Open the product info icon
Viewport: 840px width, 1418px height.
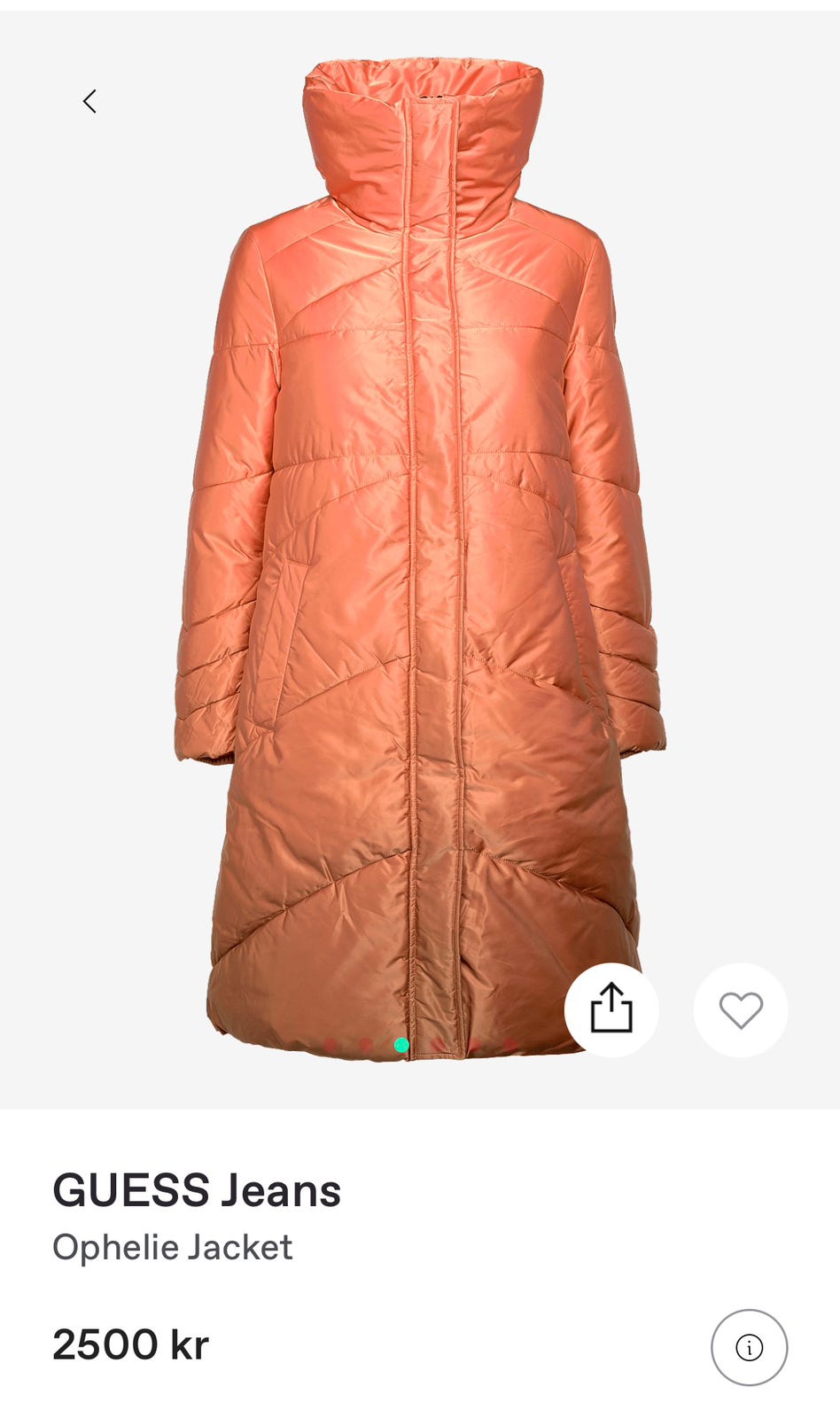749,1347
